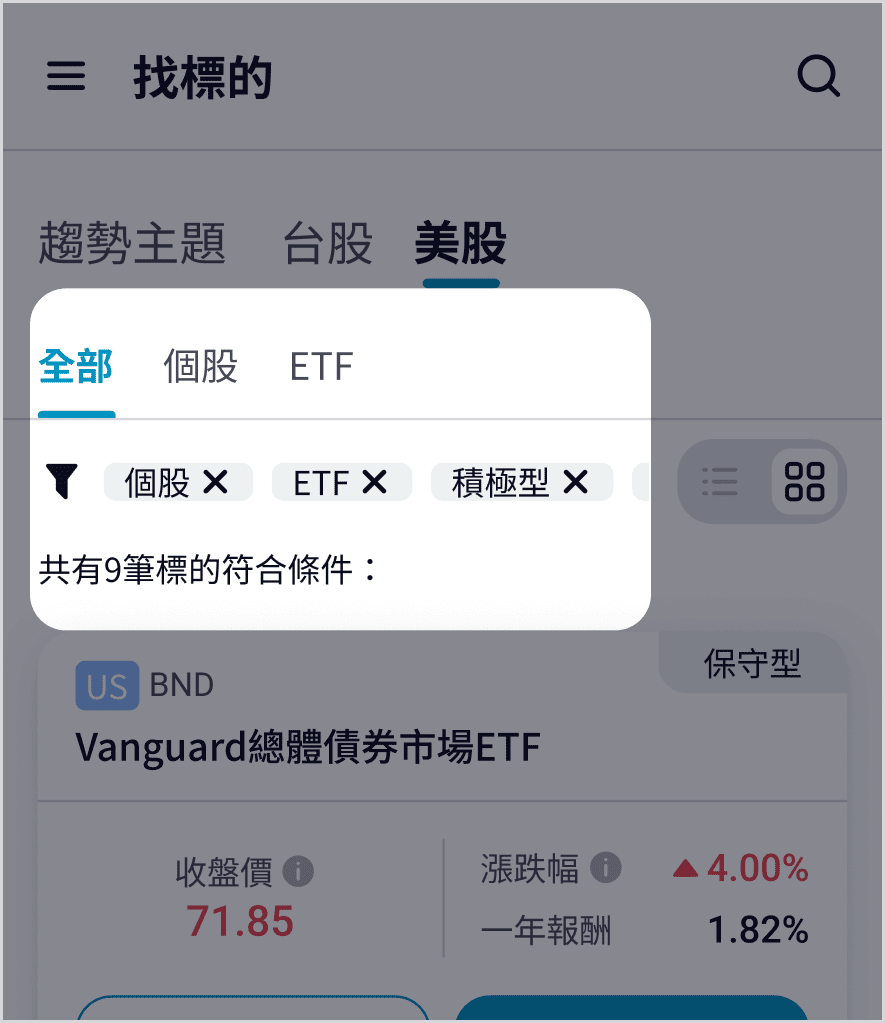885x1023 pixels.
Task: Show only the ETF sub-tab
Action: (322, 367)
